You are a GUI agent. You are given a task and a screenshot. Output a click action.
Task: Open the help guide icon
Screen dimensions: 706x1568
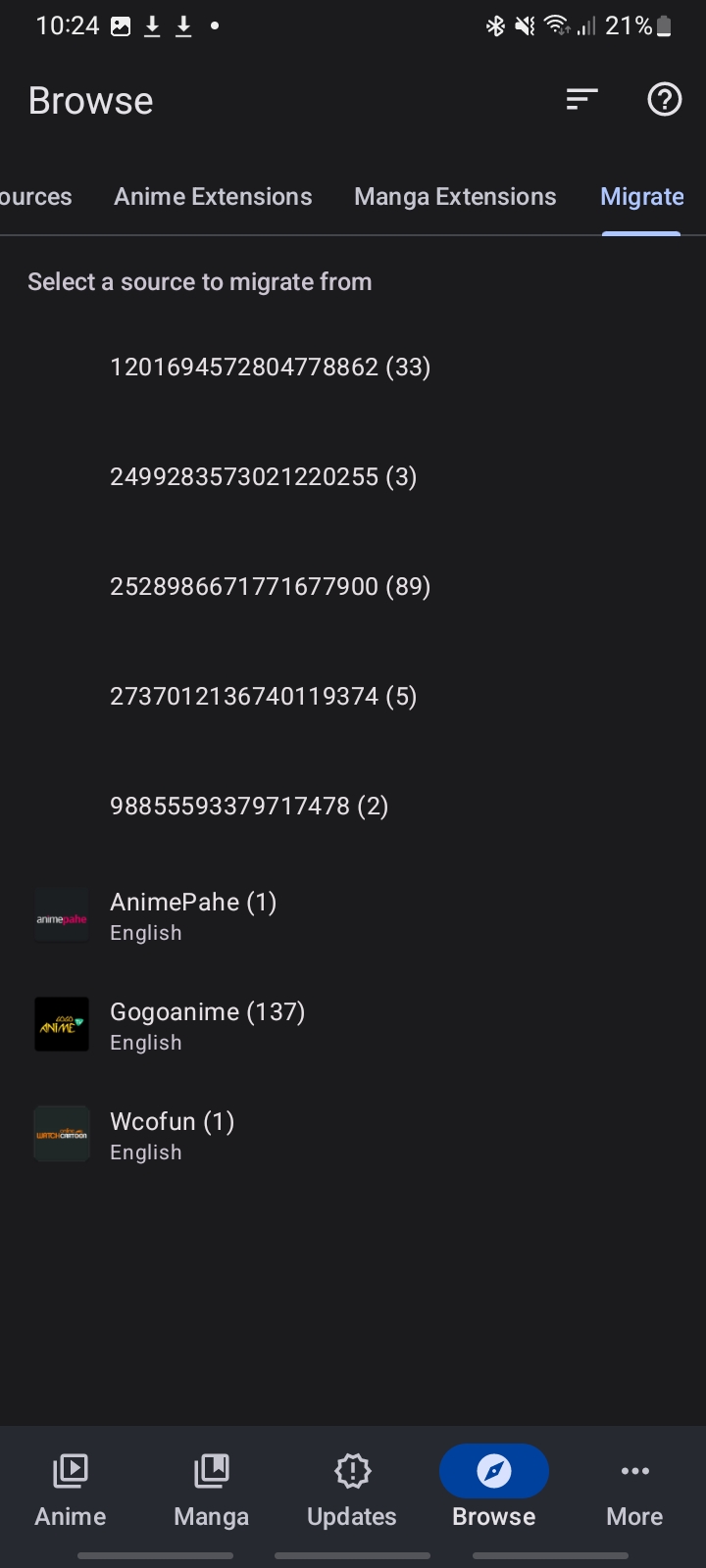click(664, 99)
